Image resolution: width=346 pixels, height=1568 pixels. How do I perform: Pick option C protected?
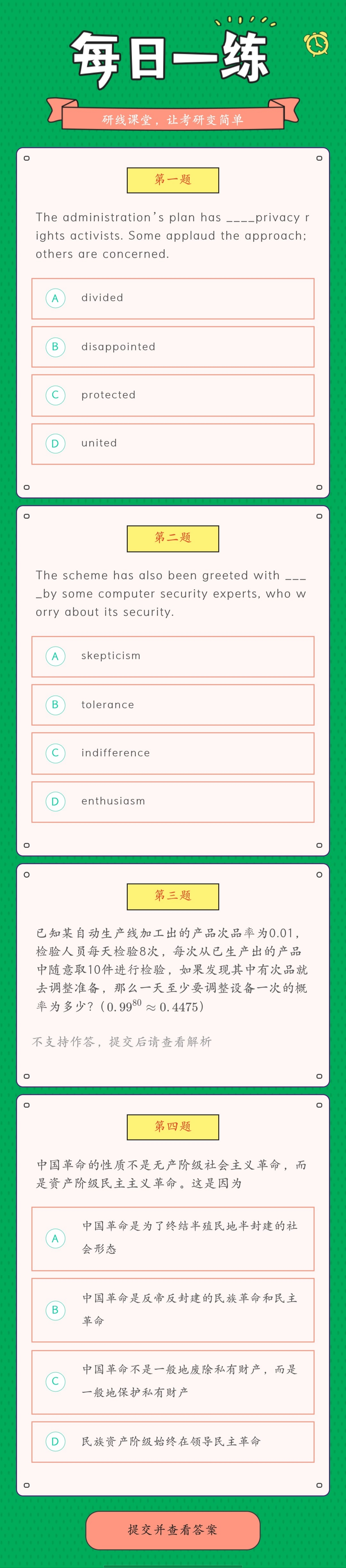pyautogui.click(x=172, y=395)
